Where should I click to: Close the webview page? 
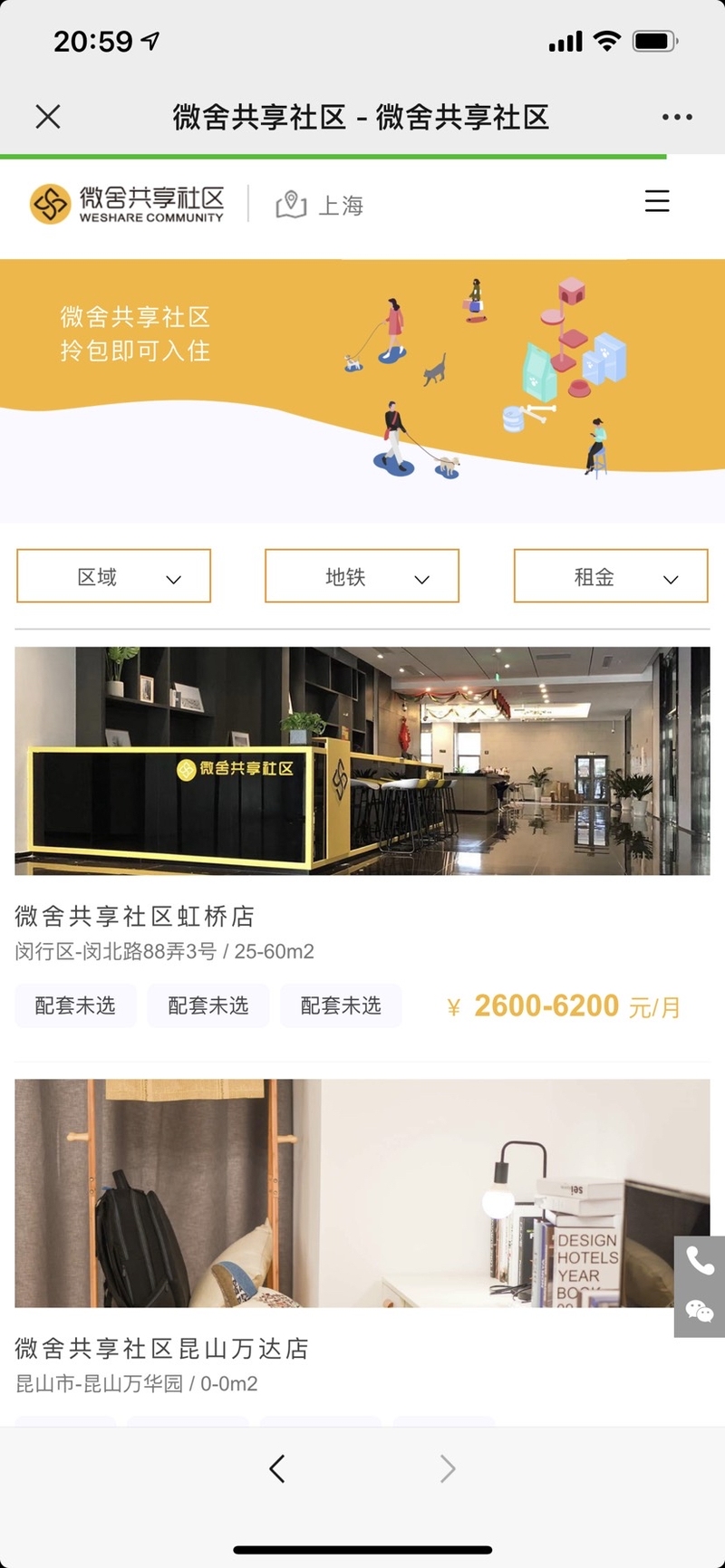click(x=48, y=117)
